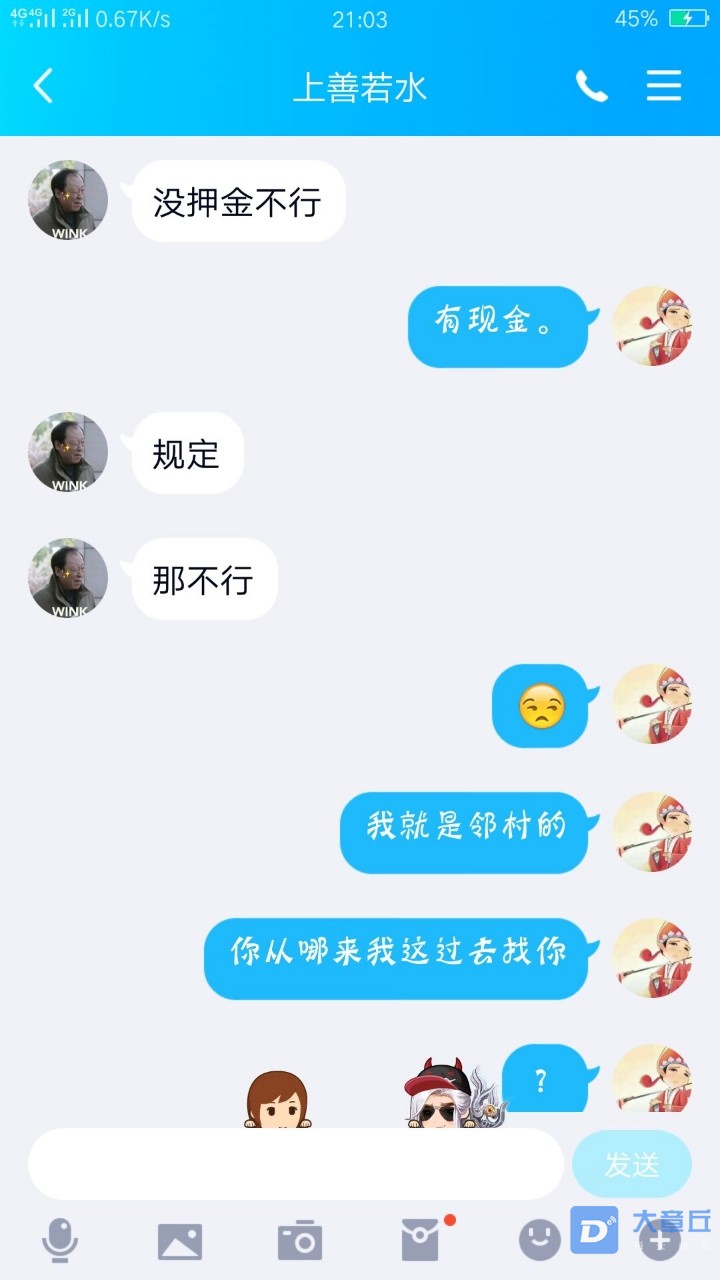Open the photo gallery picker

(180, 1241)
